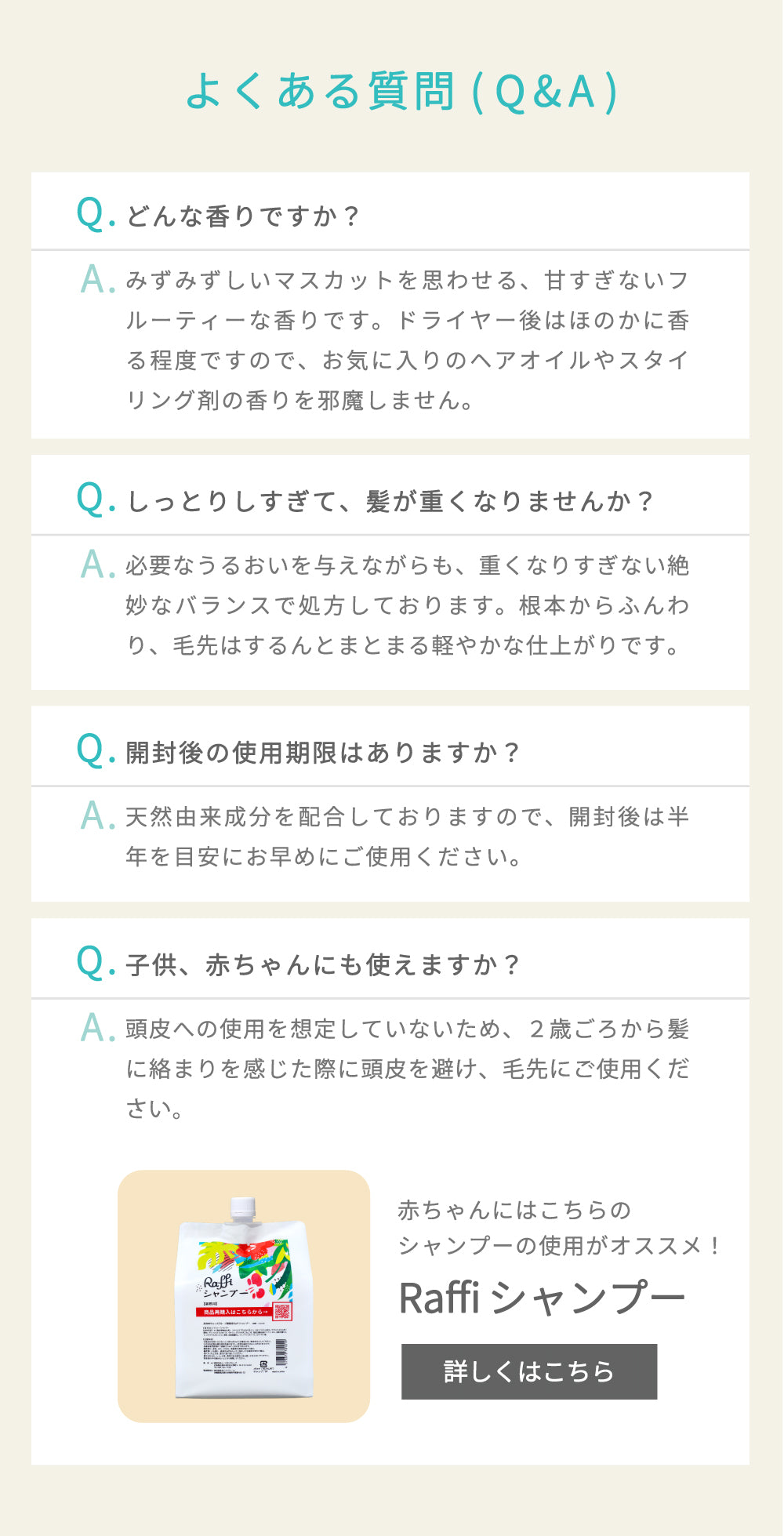Click the QR code on the shampoo package
This screenshot has height=1536, width=784.
282,1312
